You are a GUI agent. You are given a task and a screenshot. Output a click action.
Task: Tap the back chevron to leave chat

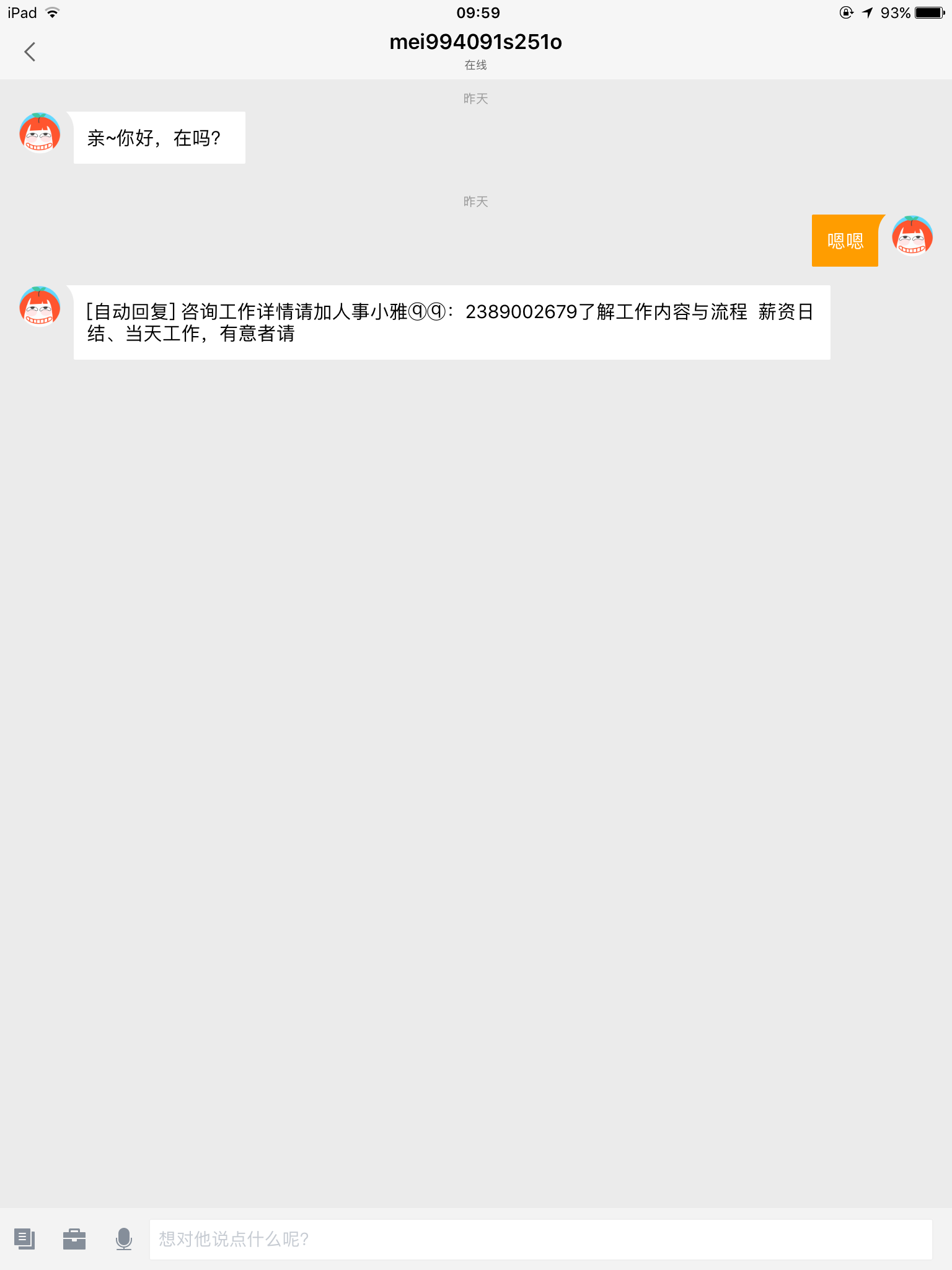tap(30, 52)
